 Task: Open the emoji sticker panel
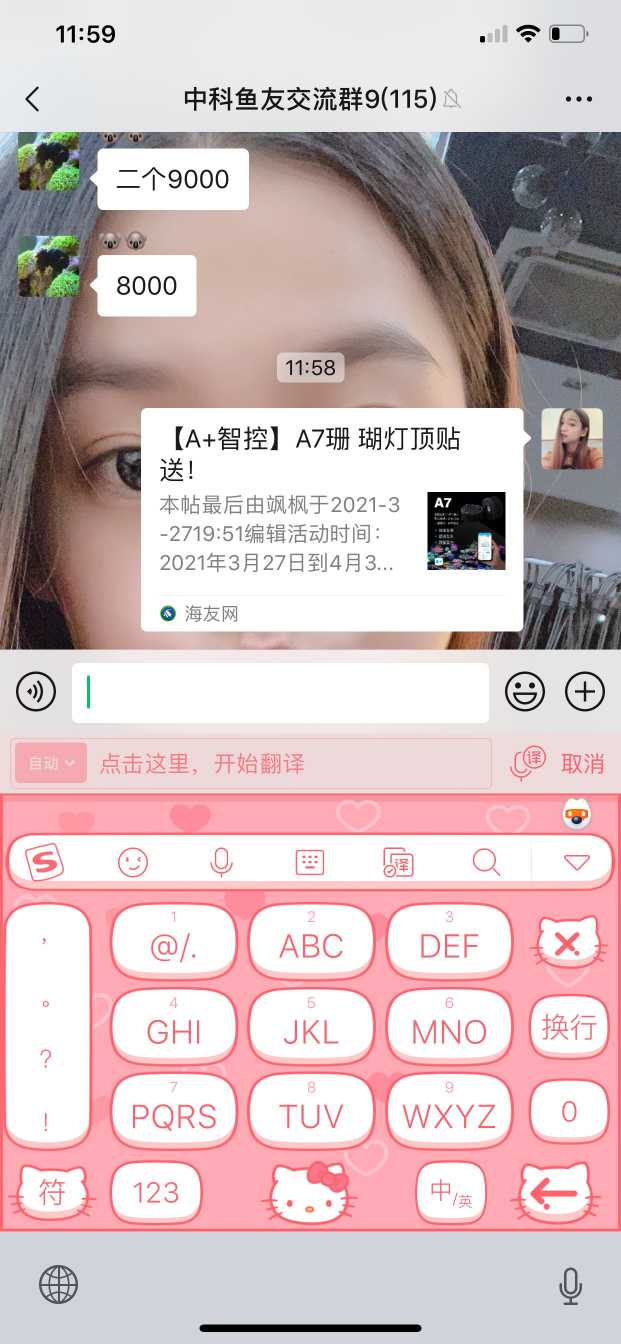point(525,691)
